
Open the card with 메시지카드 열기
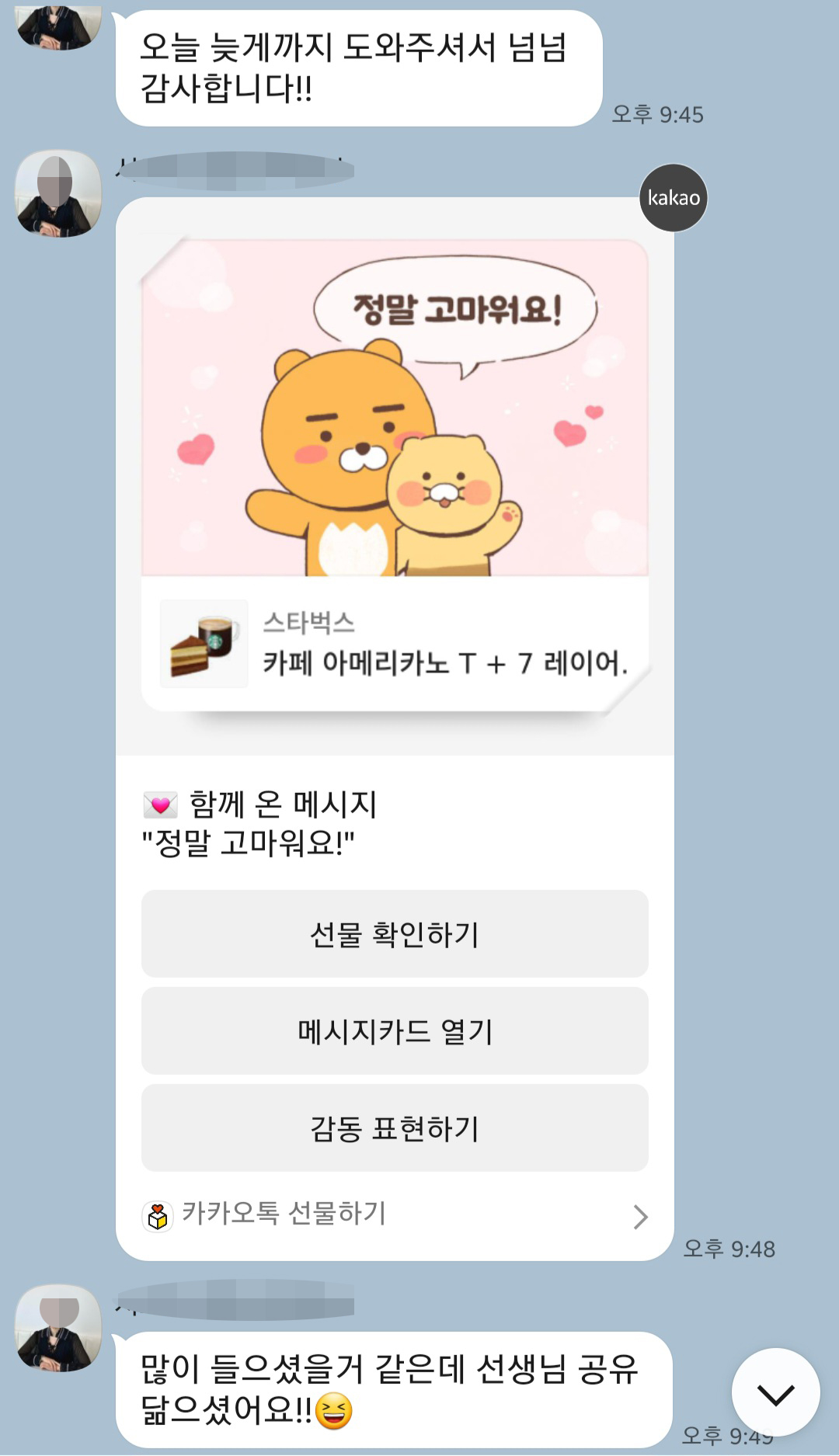(395, 1031)
